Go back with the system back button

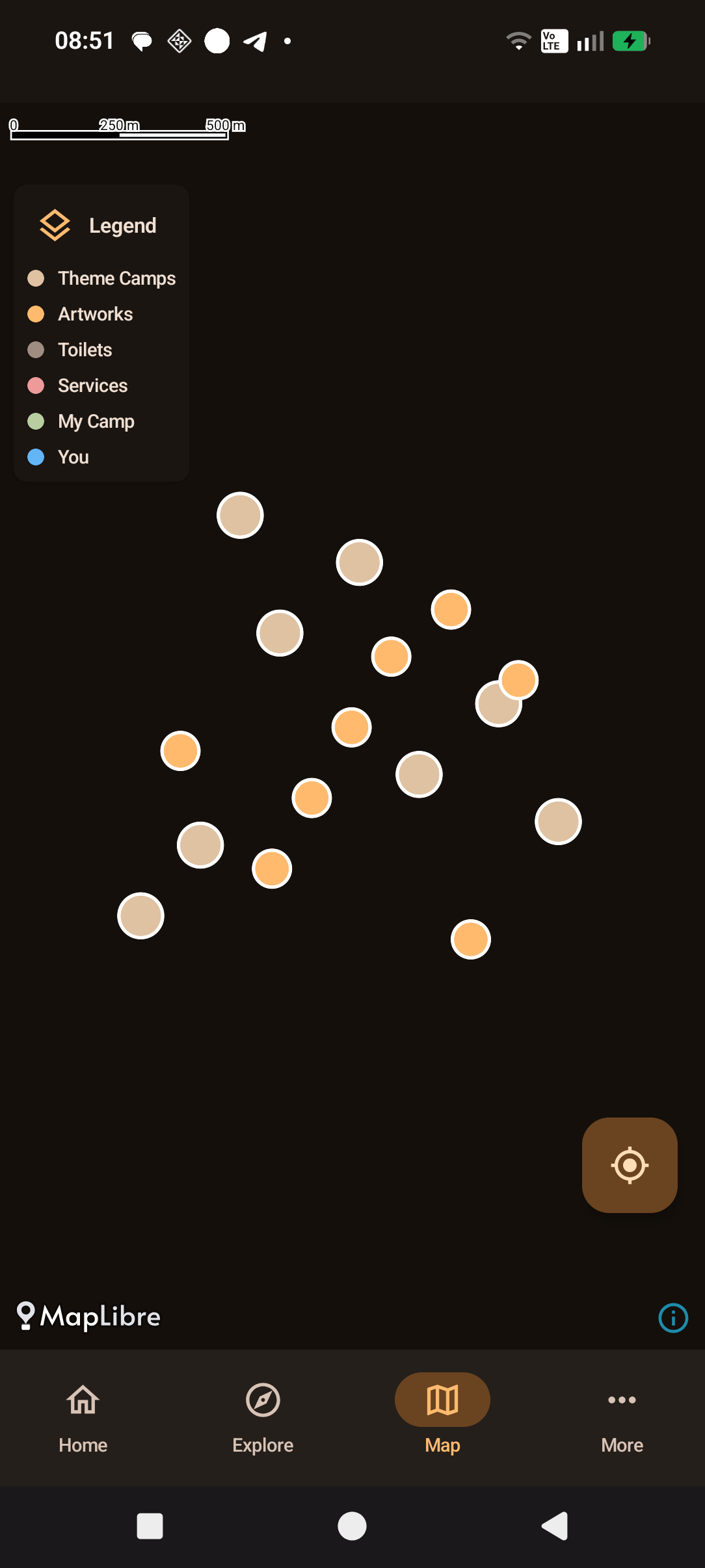coord(555,1526)
